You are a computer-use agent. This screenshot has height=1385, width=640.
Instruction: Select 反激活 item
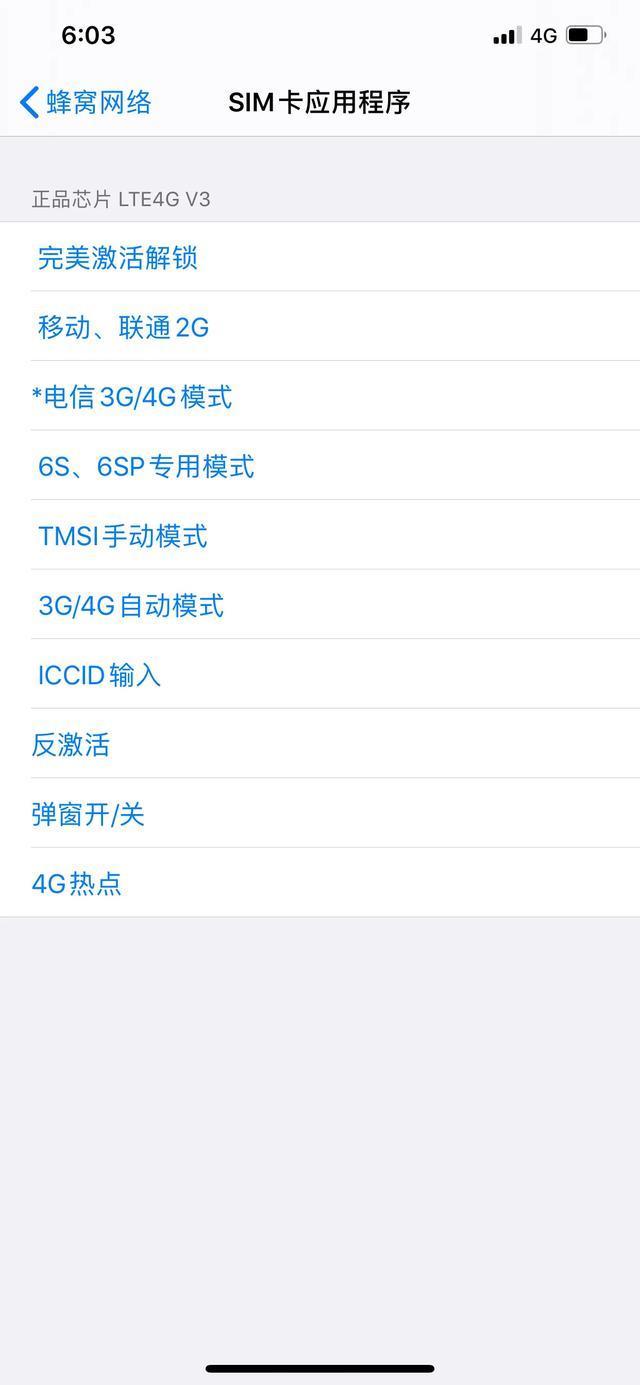tap(320, 744)
